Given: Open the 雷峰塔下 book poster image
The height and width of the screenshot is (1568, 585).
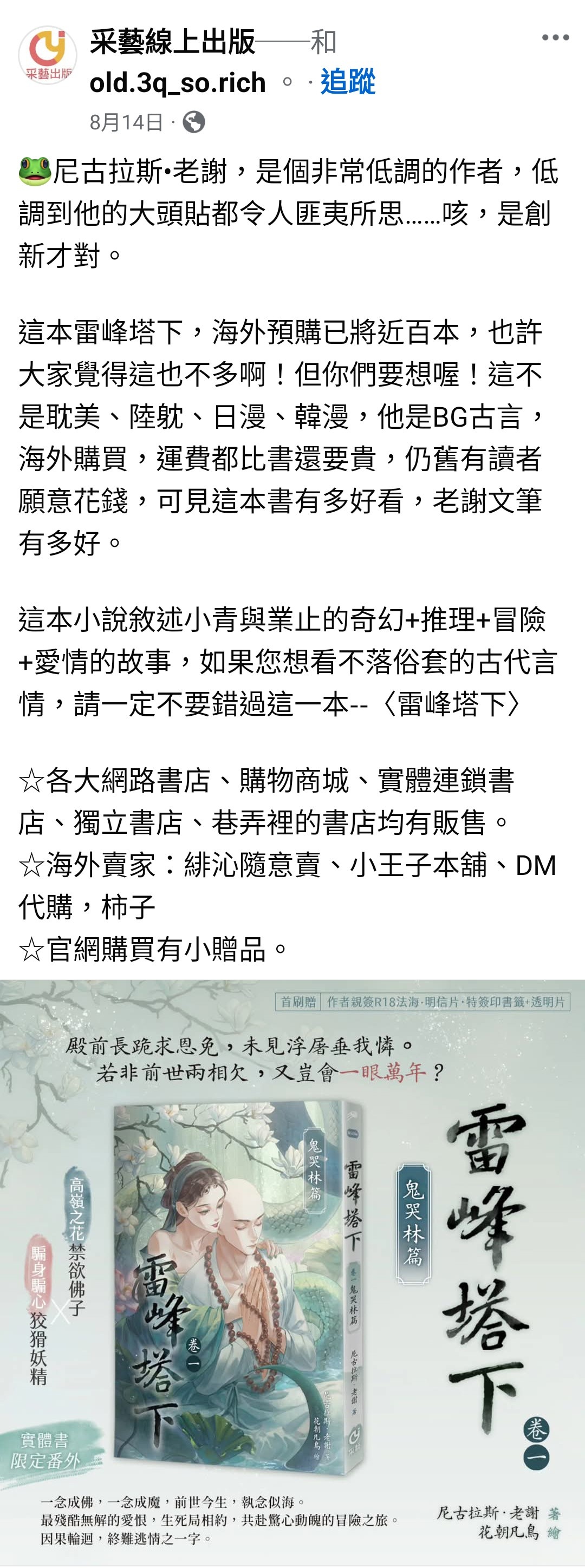Looking at the screenshot, I should (x=292, y=1272).
